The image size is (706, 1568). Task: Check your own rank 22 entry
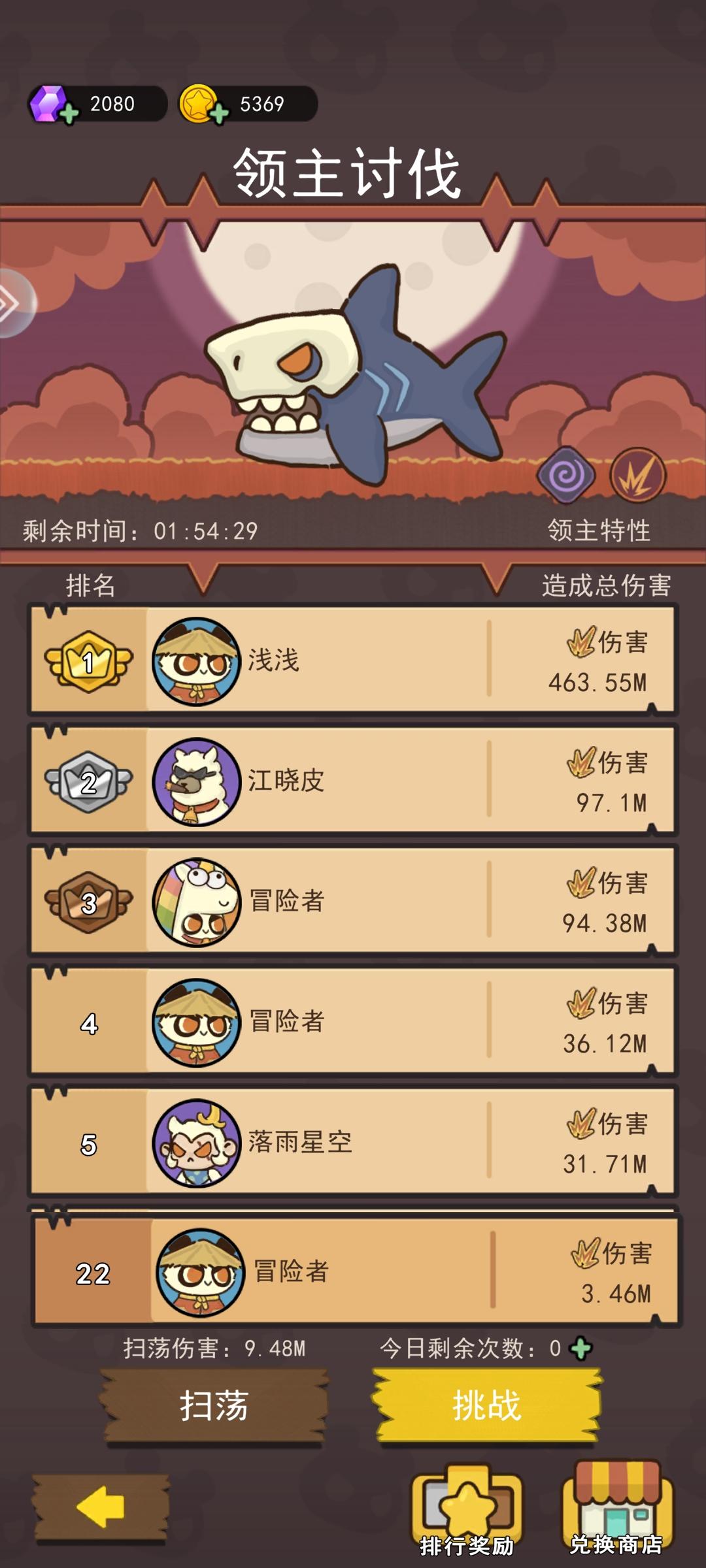click(353, 1266)
